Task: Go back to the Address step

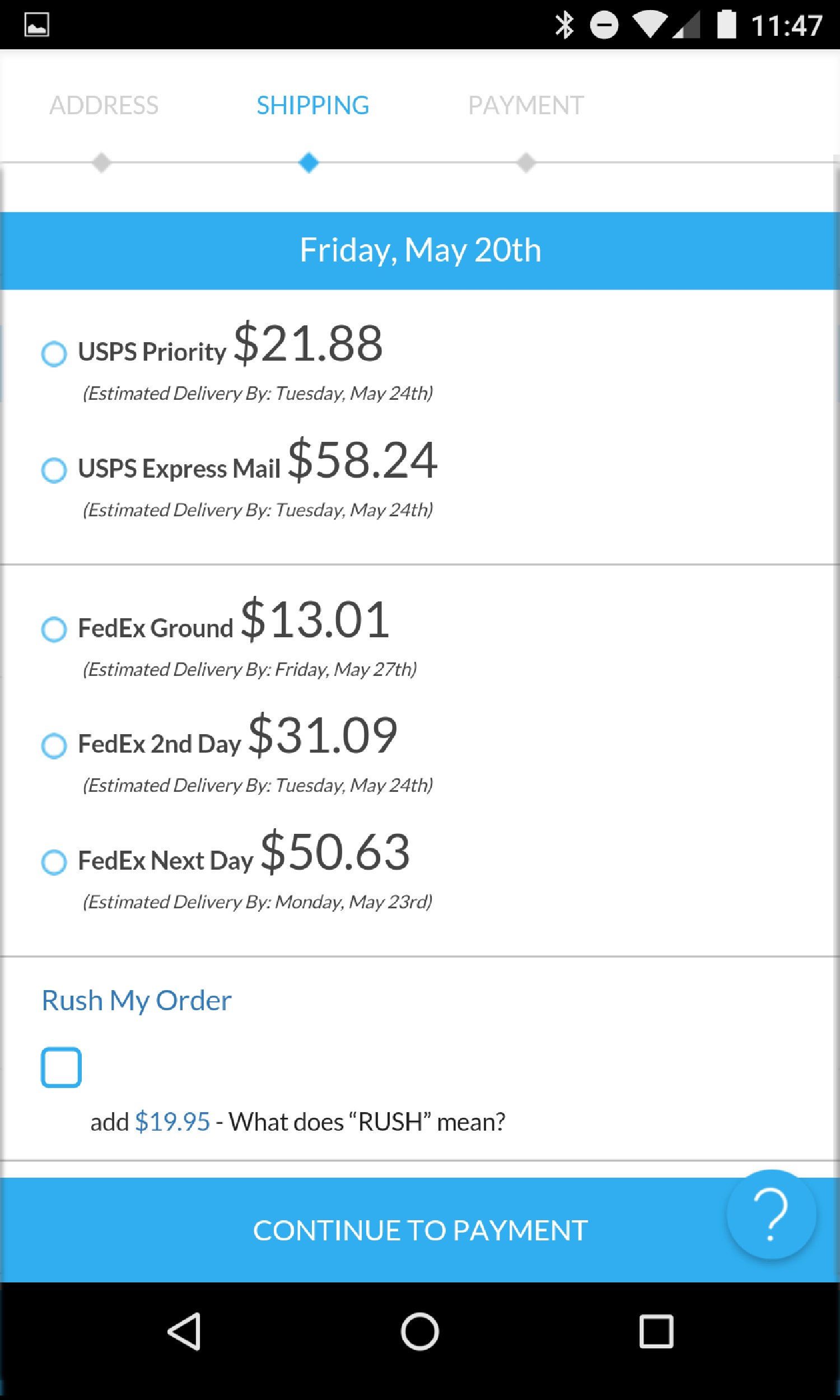Action: pyautogui.click(x=104, y=106)
